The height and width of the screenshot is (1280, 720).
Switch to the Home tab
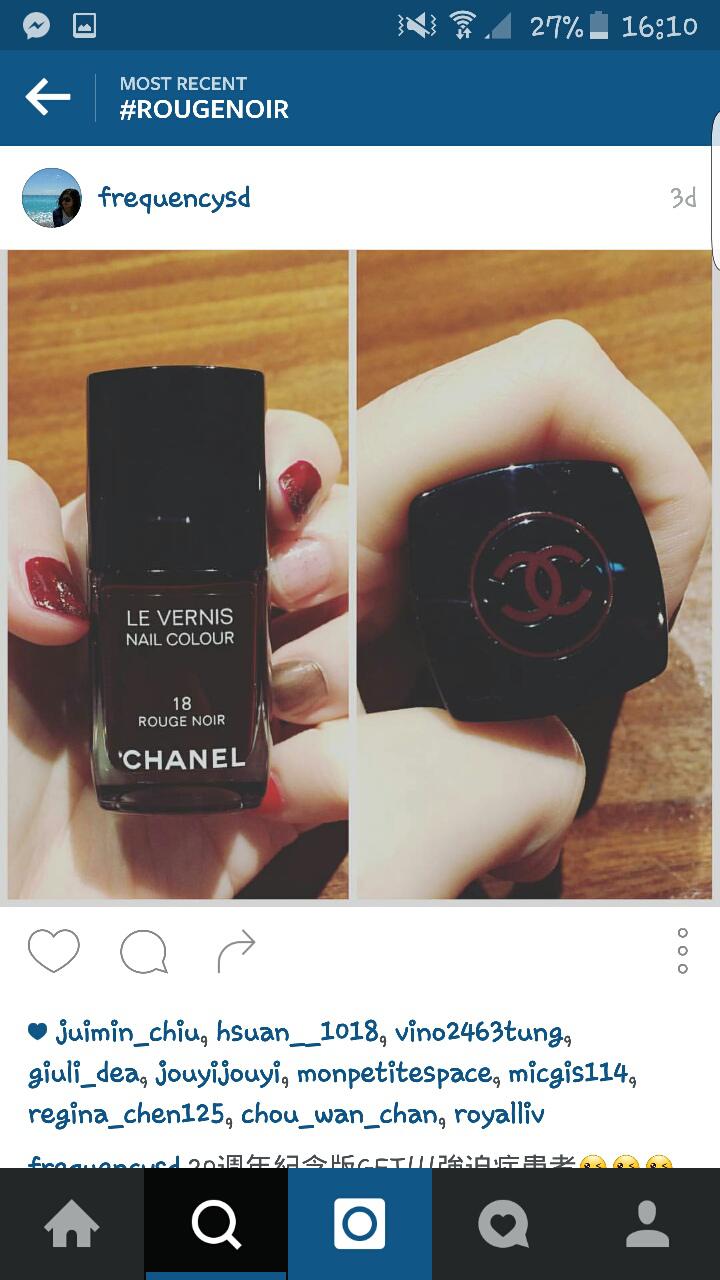pyautogui.click(x=72, y=1223)
